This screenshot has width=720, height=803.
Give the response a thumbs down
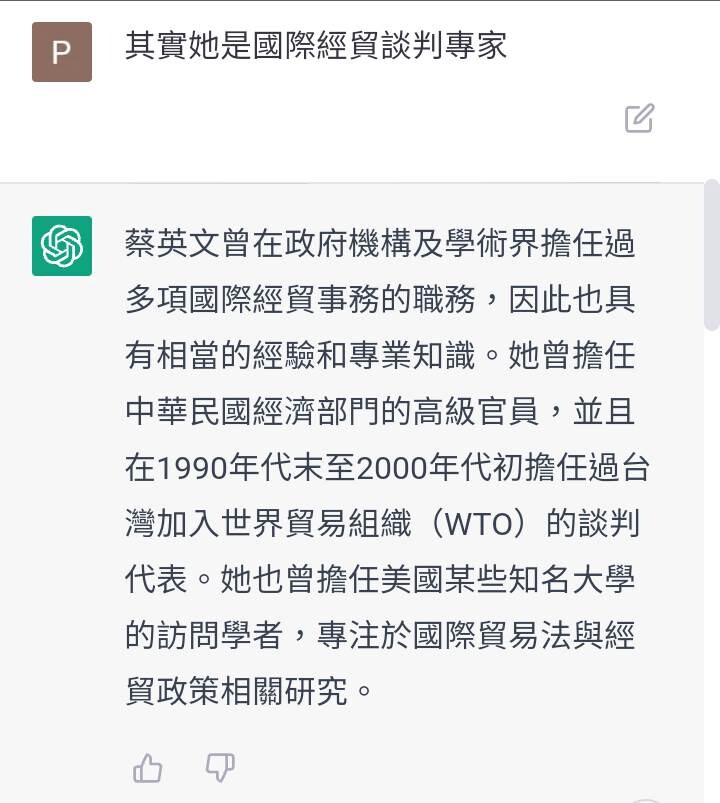click(x=219, y=768)
